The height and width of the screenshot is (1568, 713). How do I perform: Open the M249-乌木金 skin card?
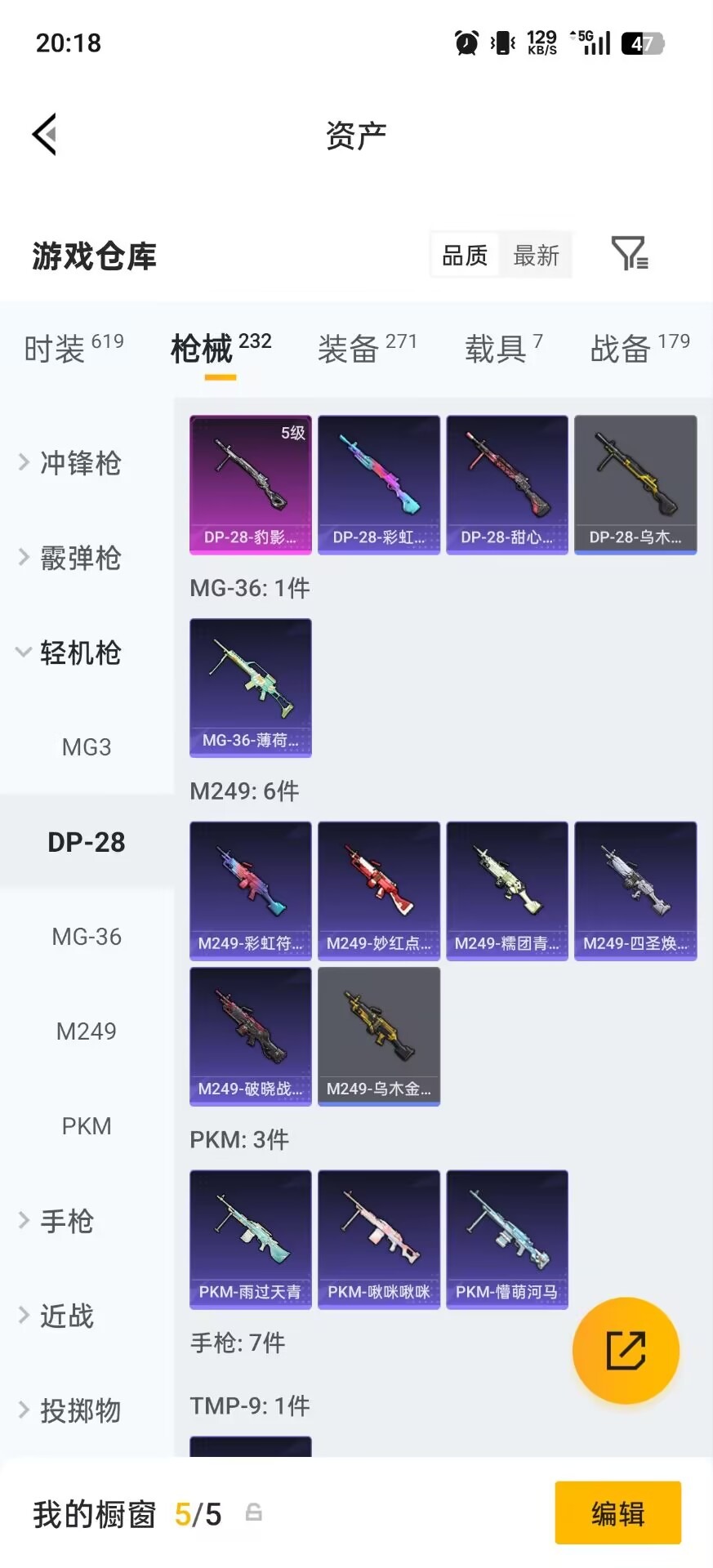pyautogui.click(x=378, y=1036)
